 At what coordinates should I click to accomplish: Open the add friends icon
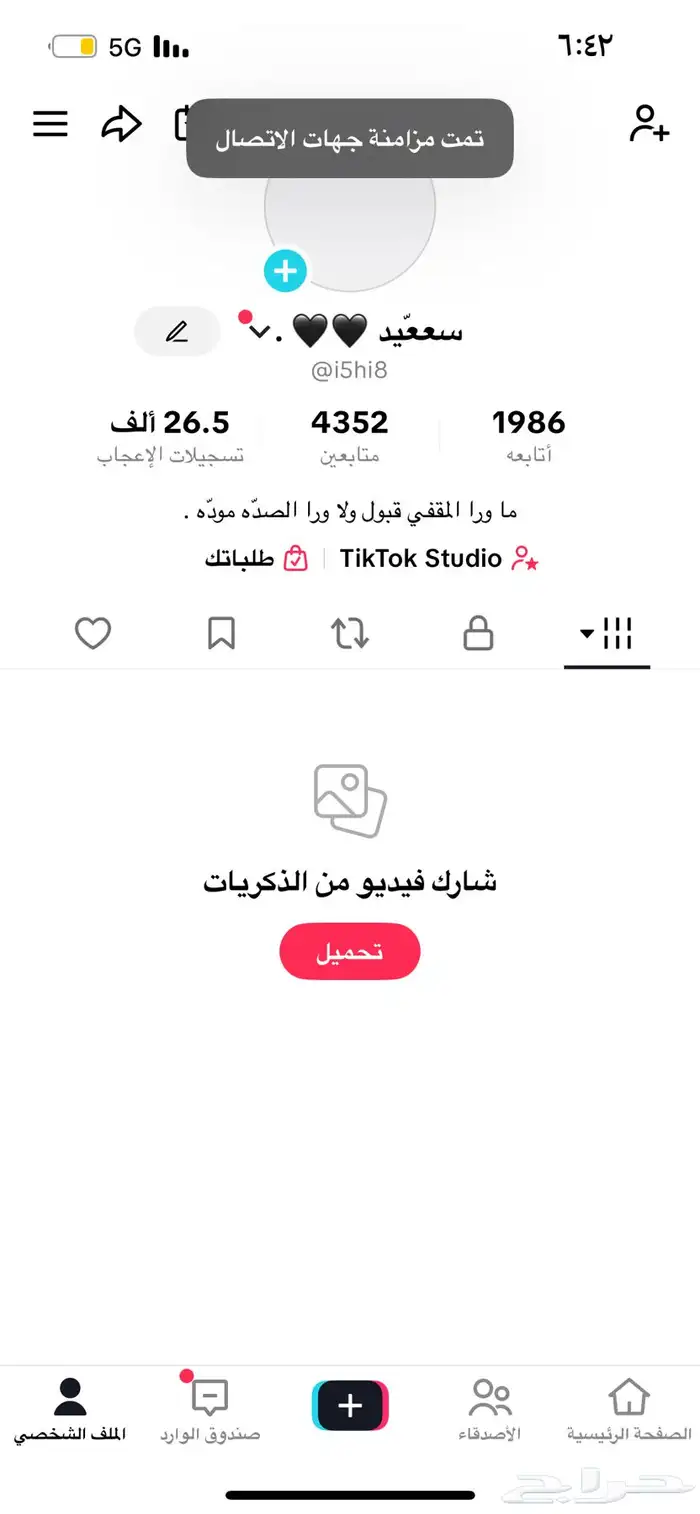tap(648, 123)
